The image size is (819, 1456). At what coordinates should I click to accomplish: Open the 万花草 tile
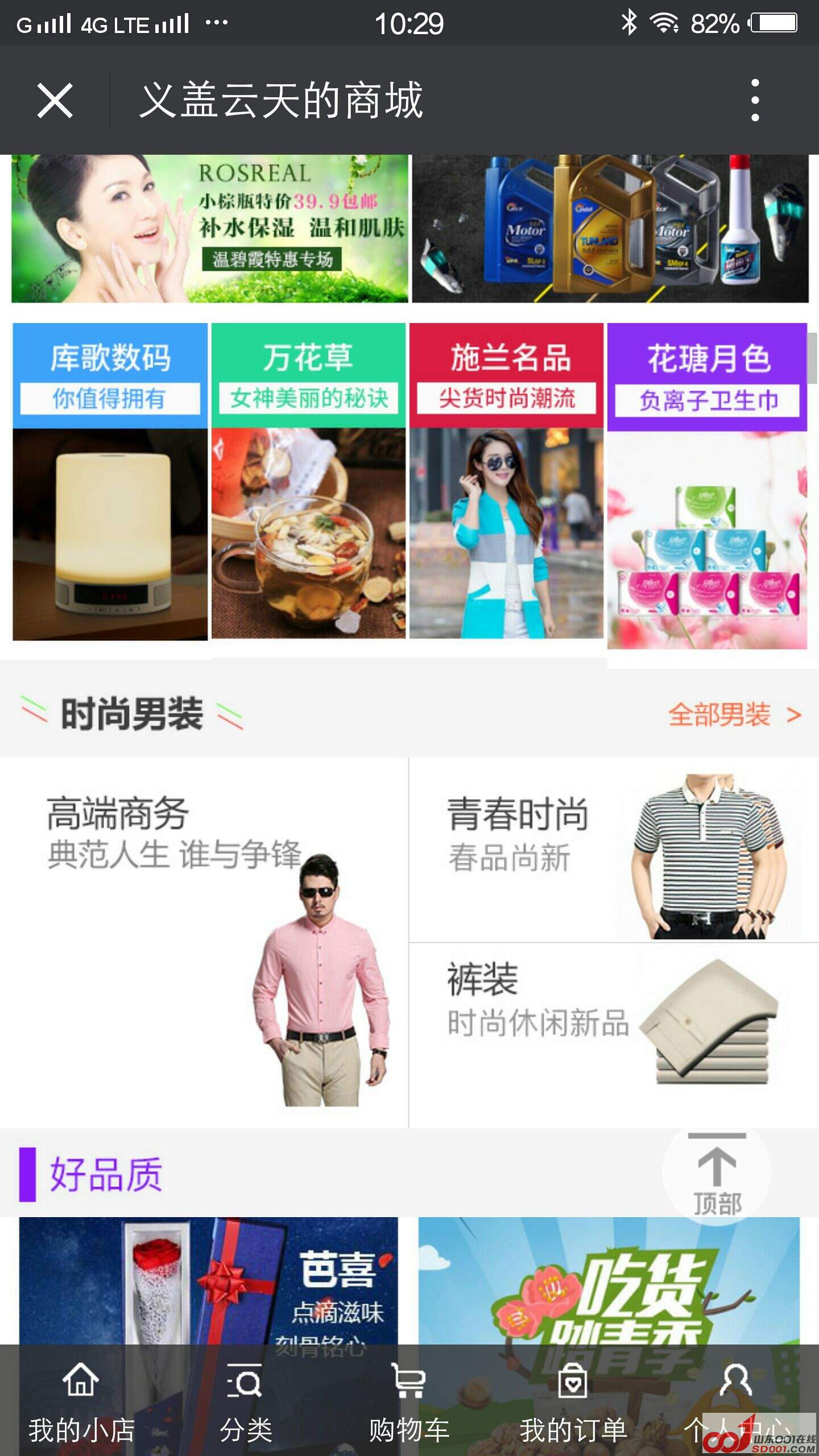308,482
